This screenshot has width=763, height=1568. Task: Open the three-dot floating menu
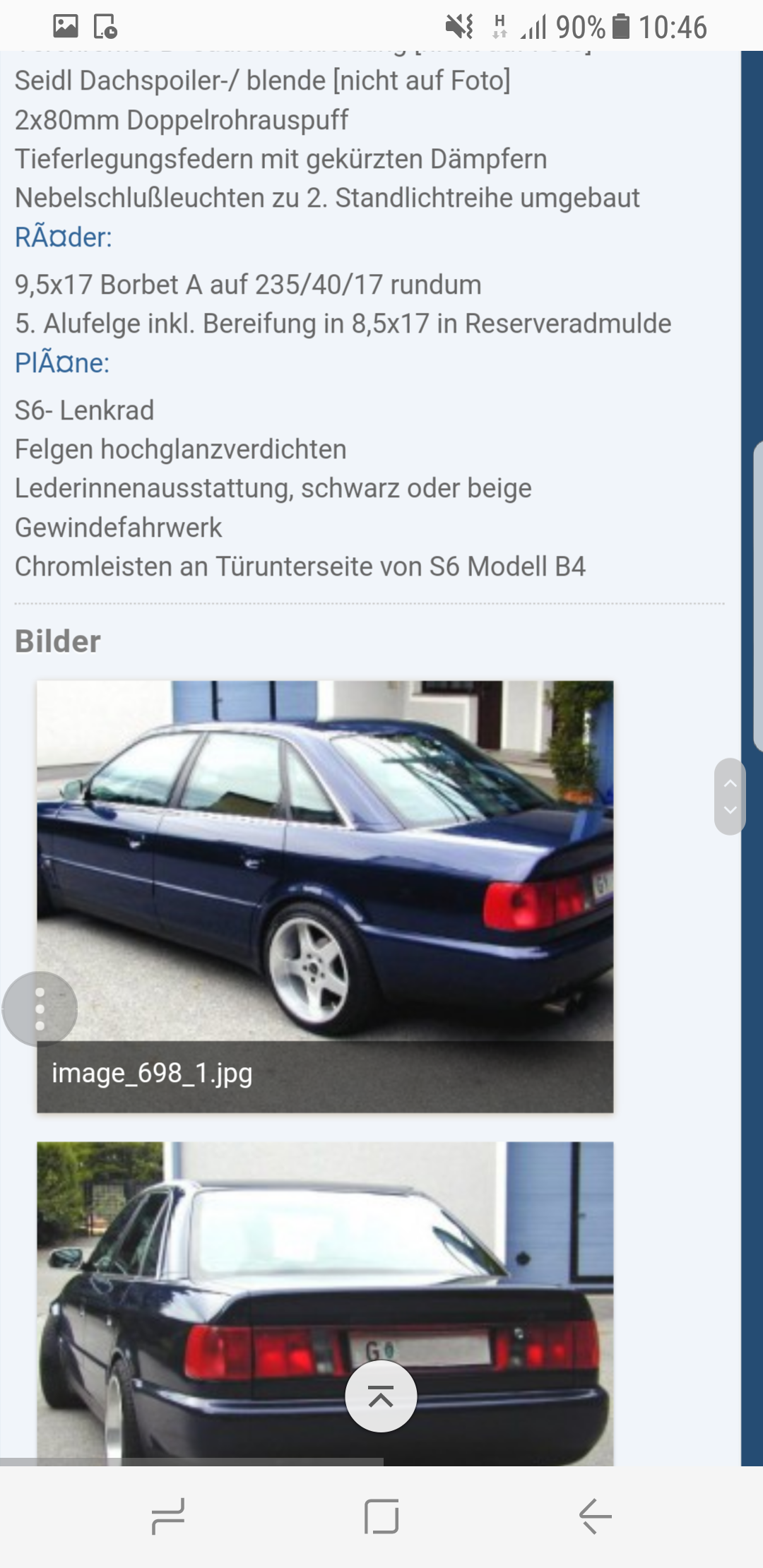point(40,1009)
